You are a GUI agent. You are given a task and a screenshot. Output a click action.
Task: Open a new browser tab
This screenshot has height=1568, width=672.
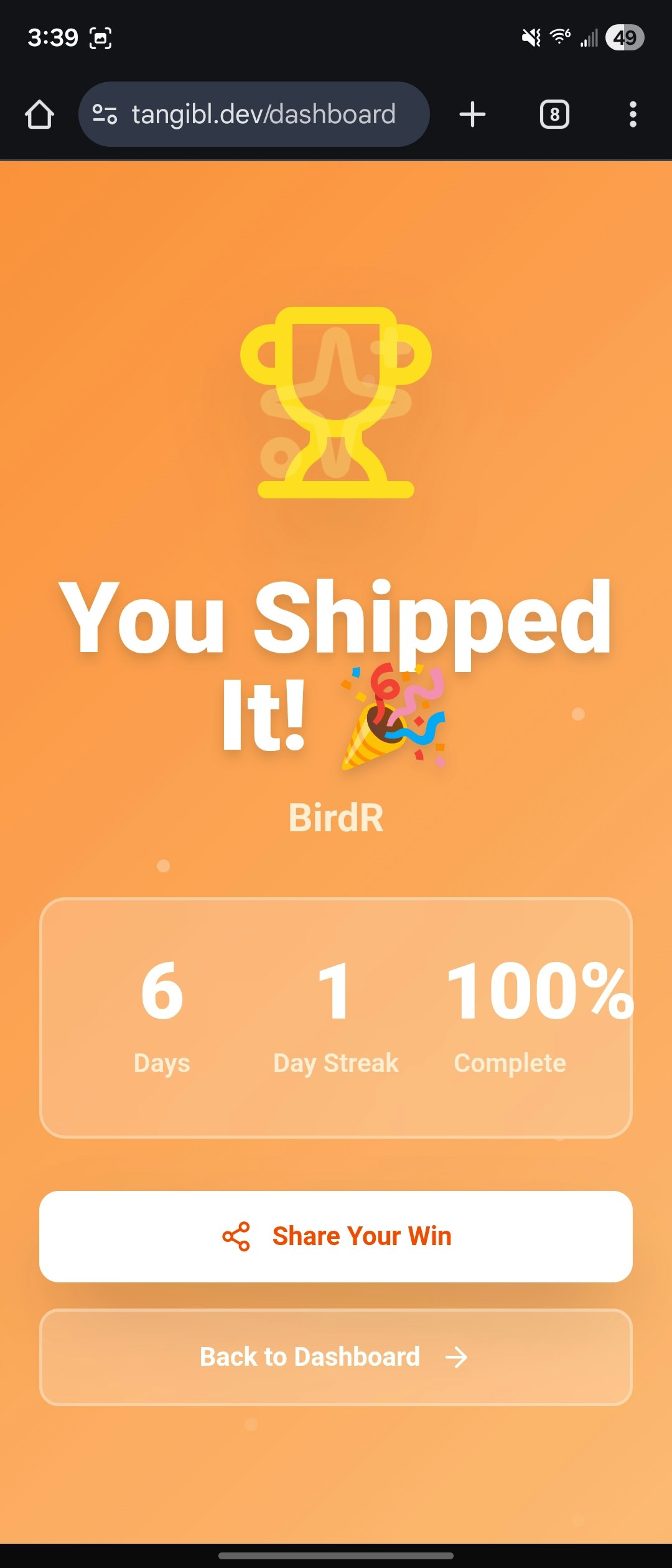[472, 114]
